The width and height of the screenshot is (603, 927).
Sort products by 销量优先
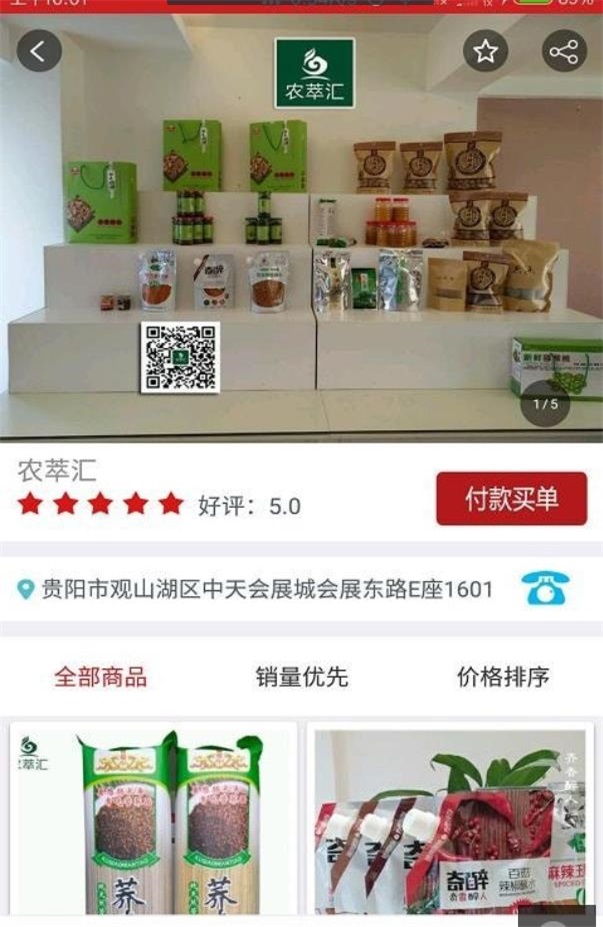click(x=301, y=677)
